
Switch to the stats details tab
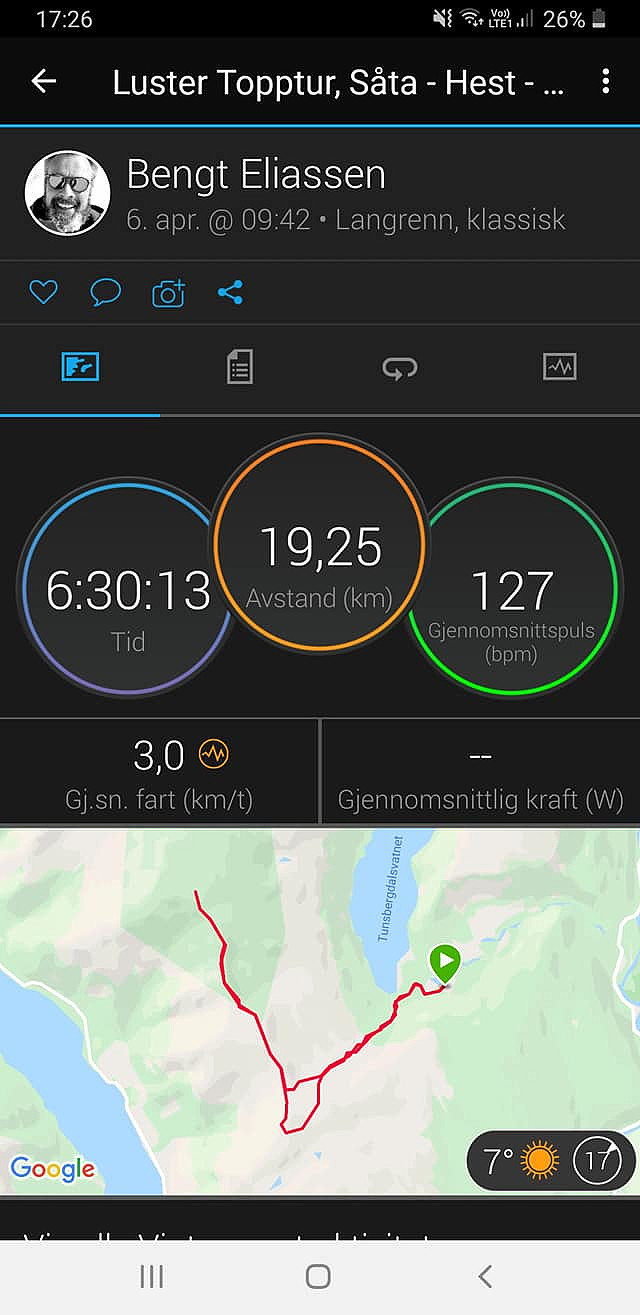click(x=239, y=368)
